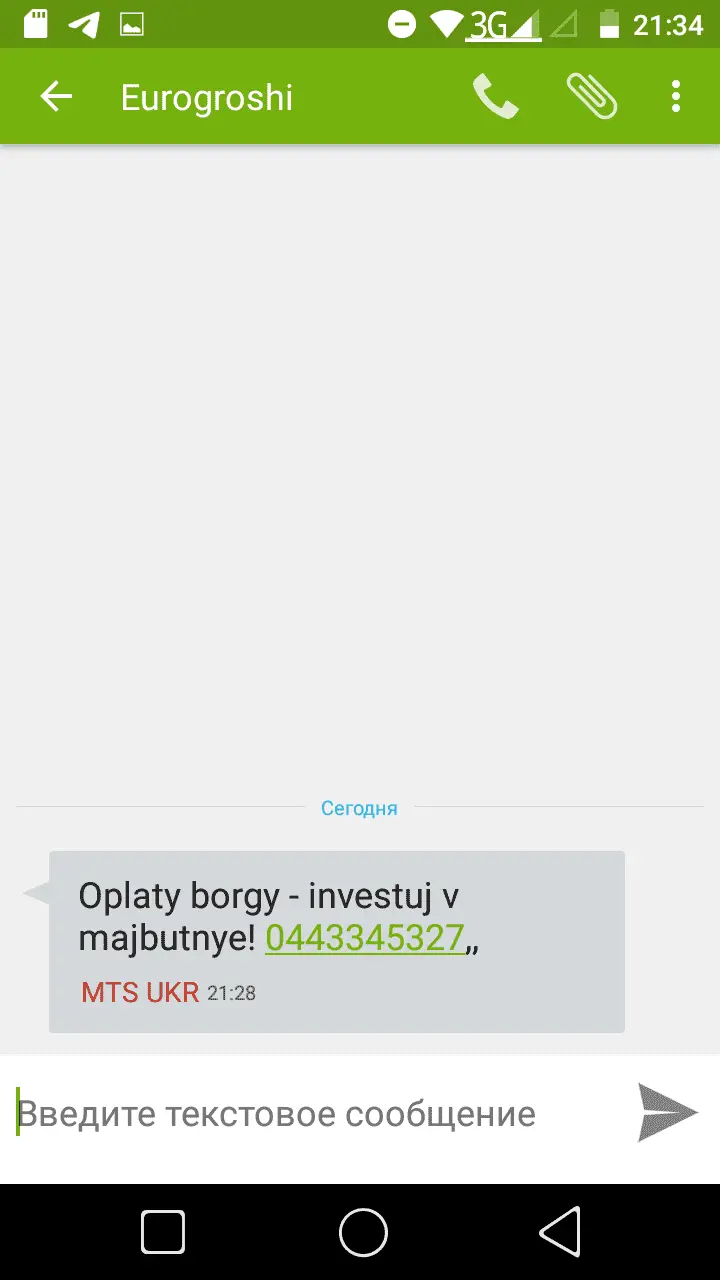Send the message with the arrow icon
This screenshot has height=1280, width=720.
pos(667,1112)
